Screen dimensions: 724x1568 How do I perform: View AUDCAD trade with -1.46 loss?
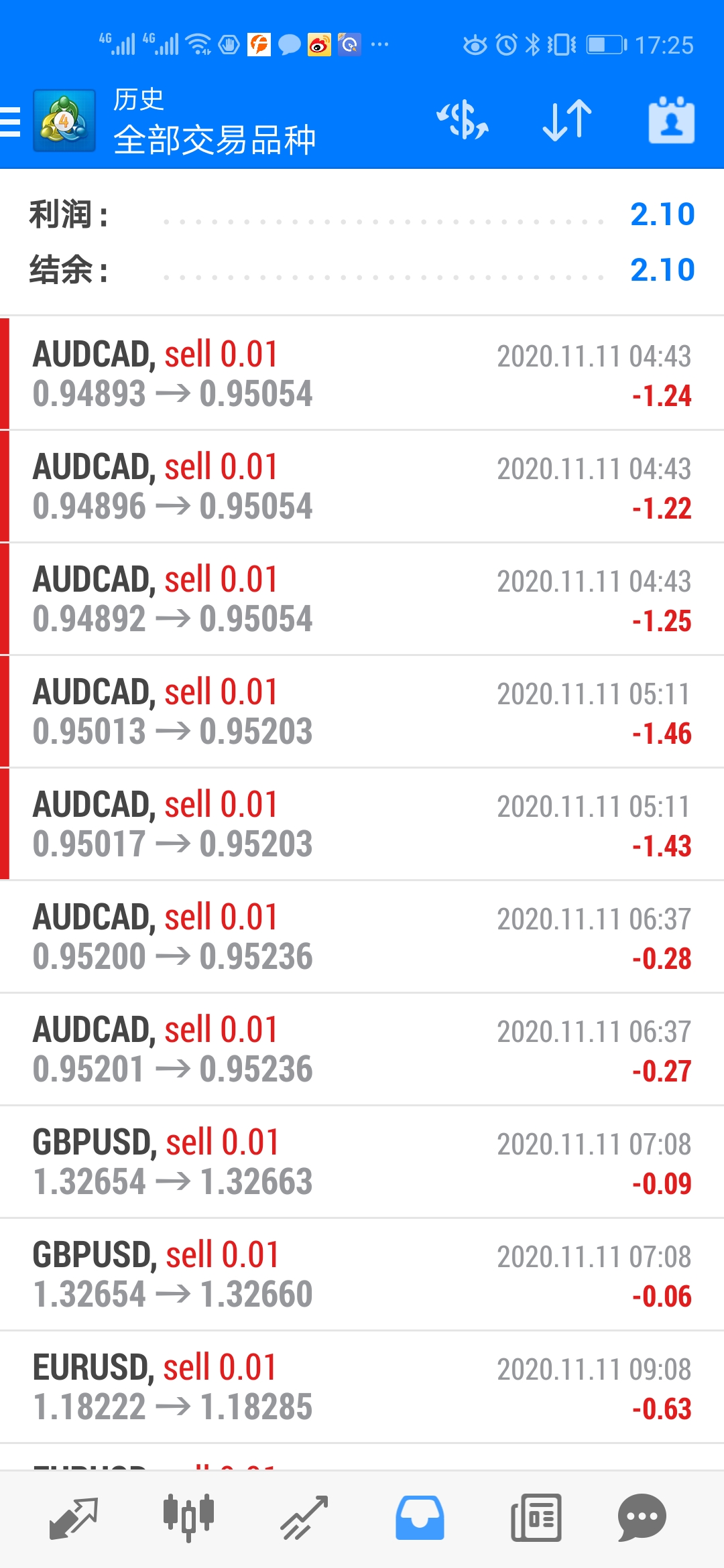[362, 711]
